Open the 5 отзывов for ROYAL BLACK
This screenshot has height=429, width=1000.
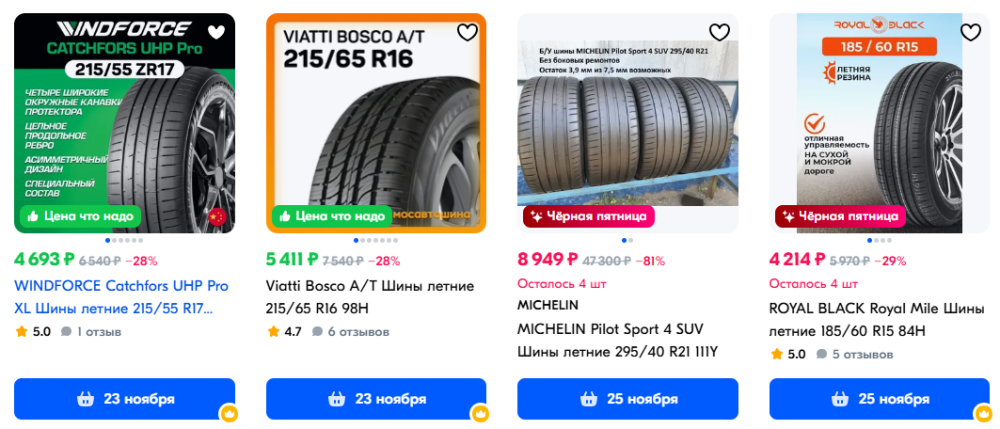tap(848, 353)
